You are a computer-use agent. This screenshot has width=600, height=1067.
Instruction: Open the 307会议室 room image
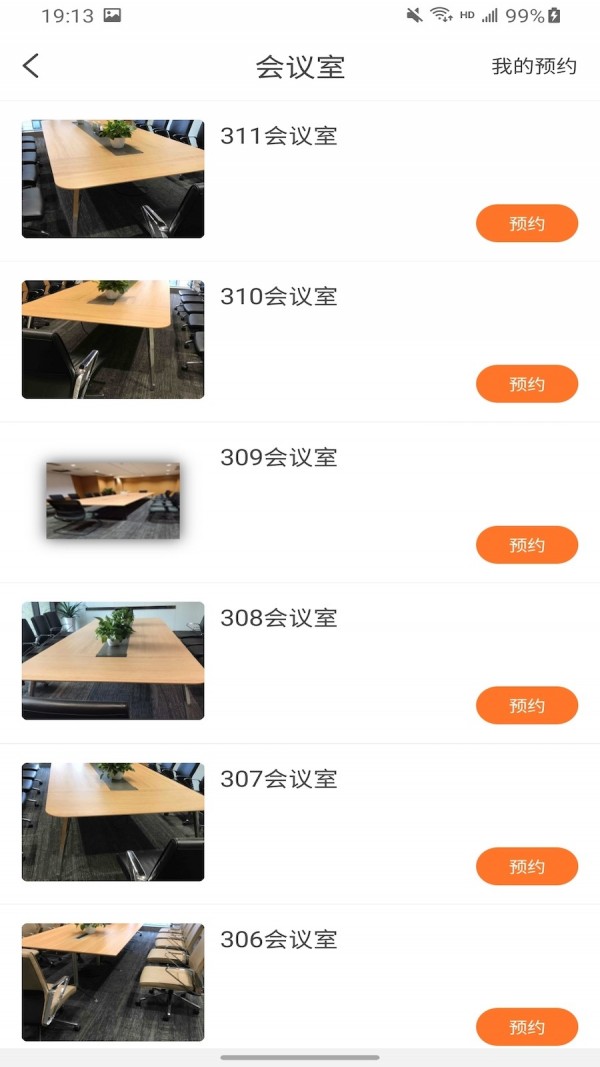(113, 821)
